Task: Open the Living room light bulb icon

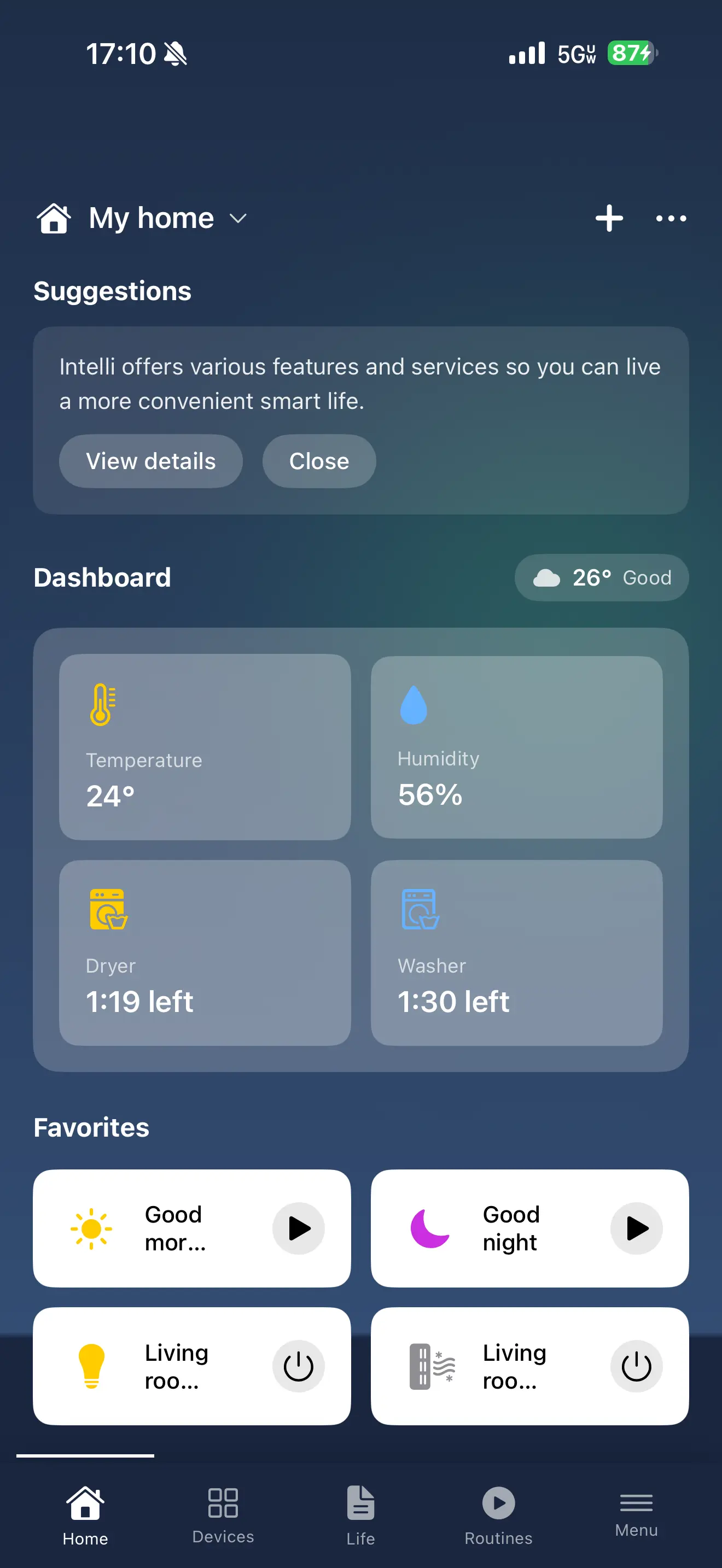Action: pyautogui.click(x=91, y=1365)
